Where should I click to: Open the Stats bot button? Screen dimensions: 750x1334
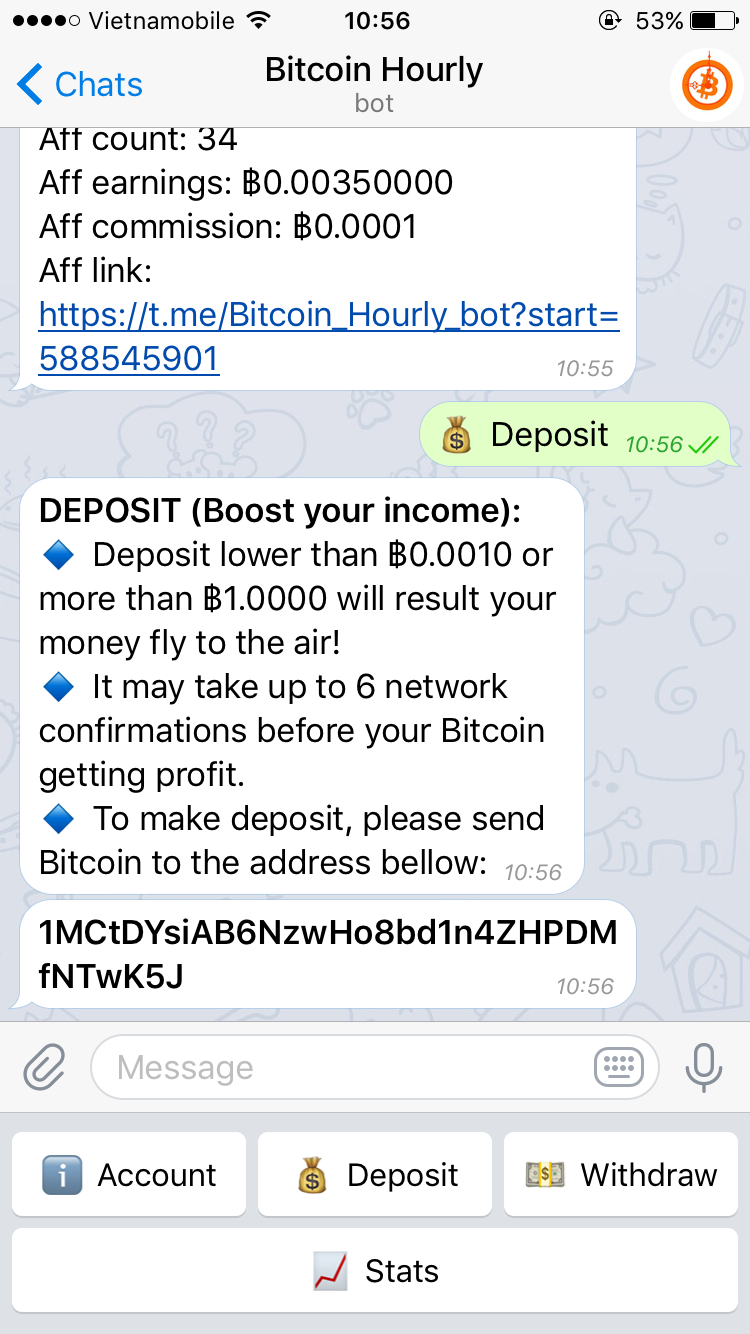(375, 1271)
